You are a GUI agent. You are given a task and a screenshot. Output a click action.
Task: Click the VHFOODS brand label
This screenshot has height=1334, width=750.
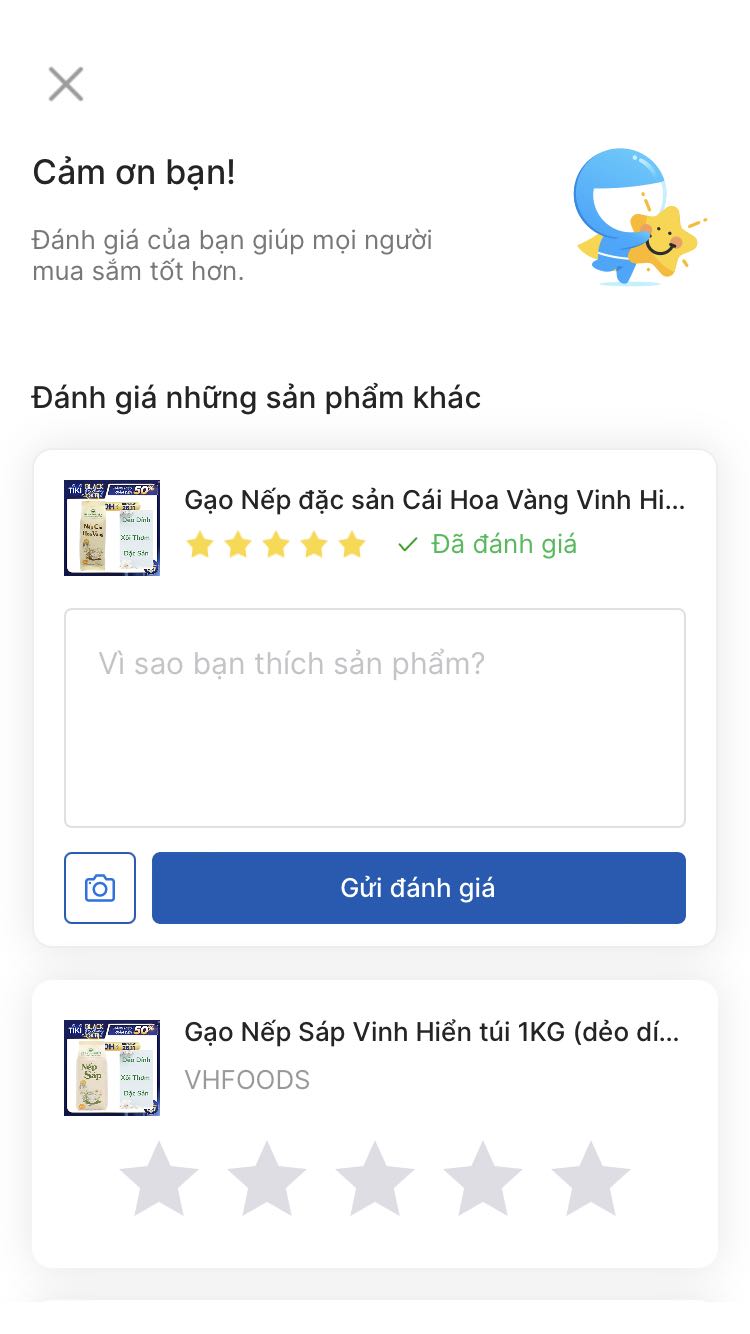[x=247, y=1080]
